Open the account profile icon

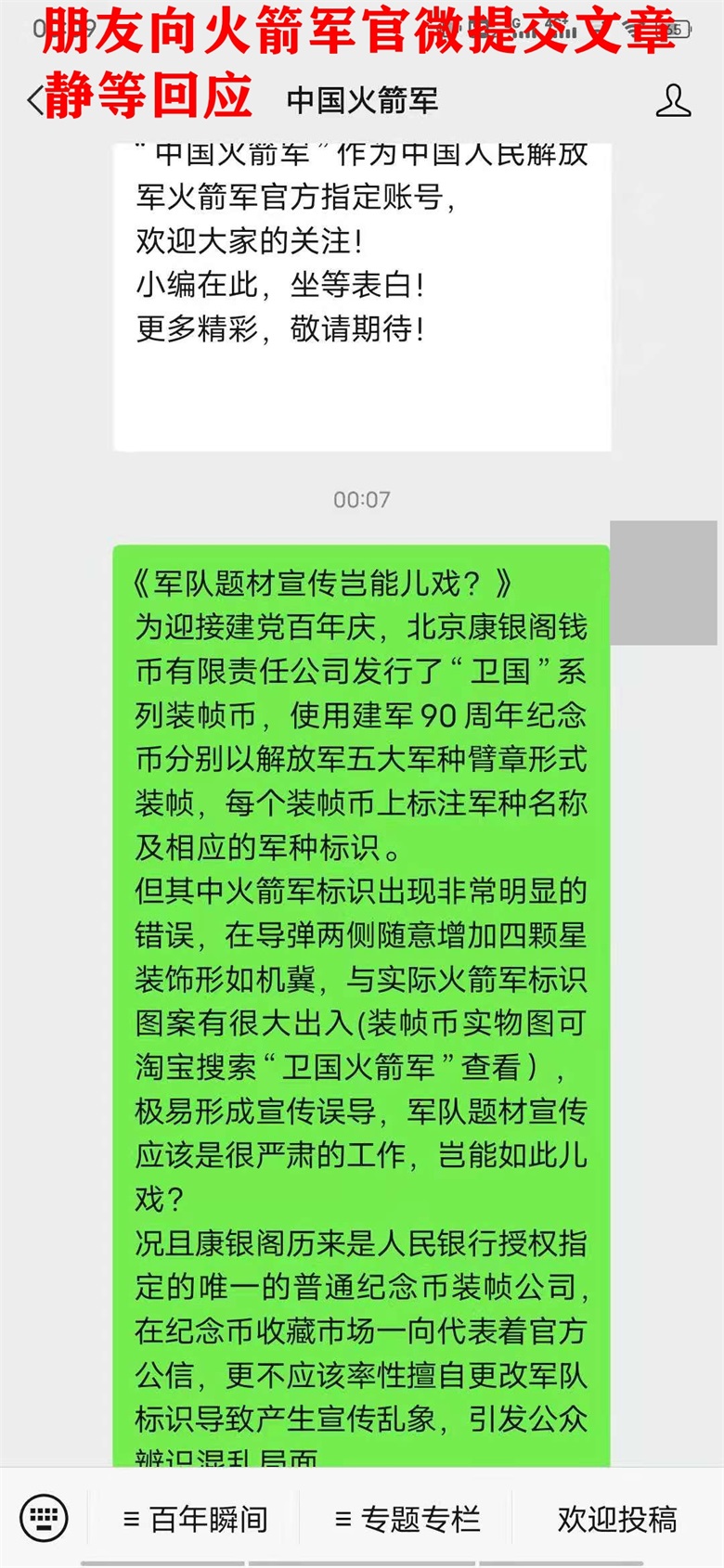click(673, 100)
